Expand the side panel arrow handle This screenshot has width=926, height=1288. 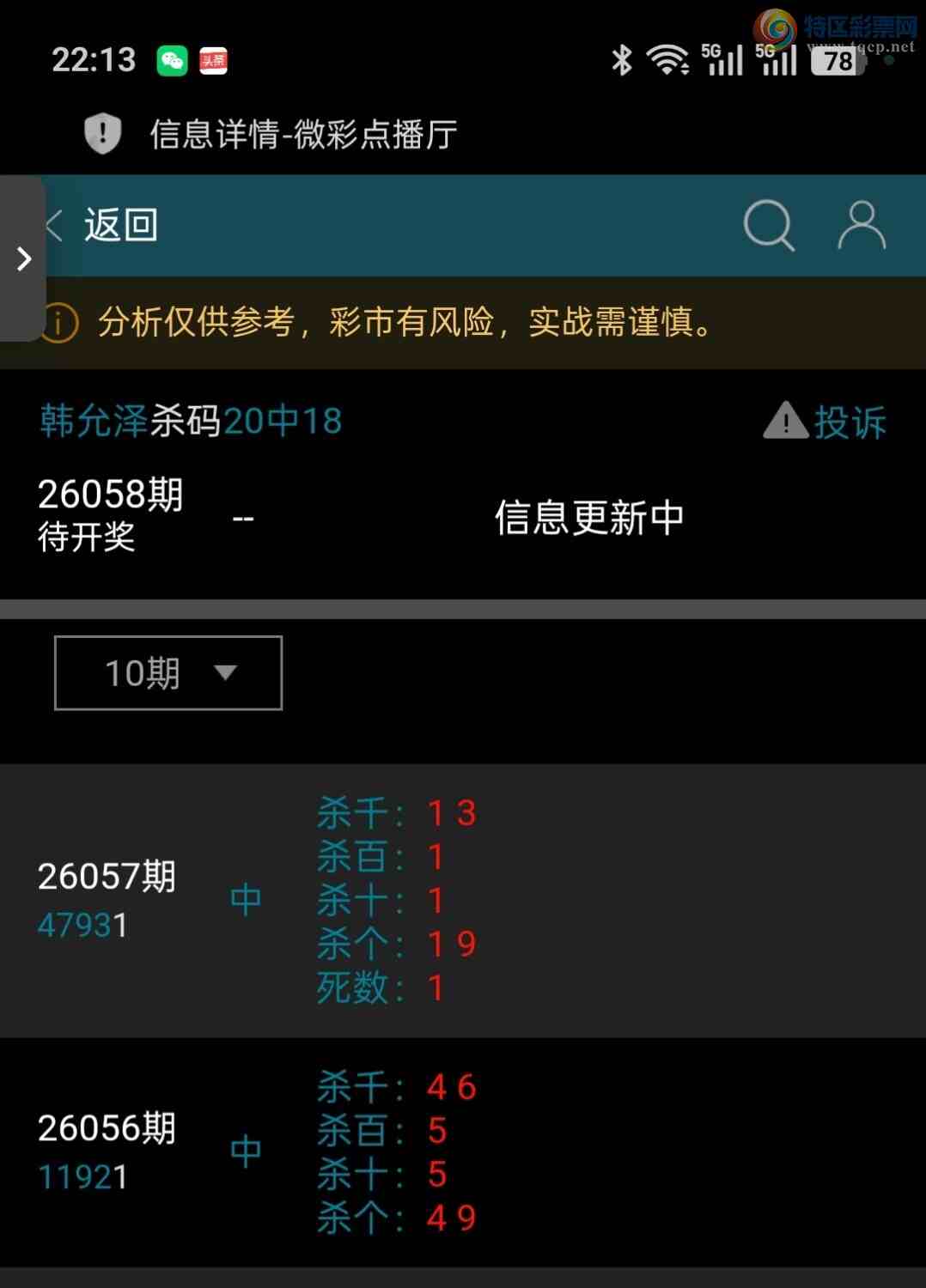23,258
